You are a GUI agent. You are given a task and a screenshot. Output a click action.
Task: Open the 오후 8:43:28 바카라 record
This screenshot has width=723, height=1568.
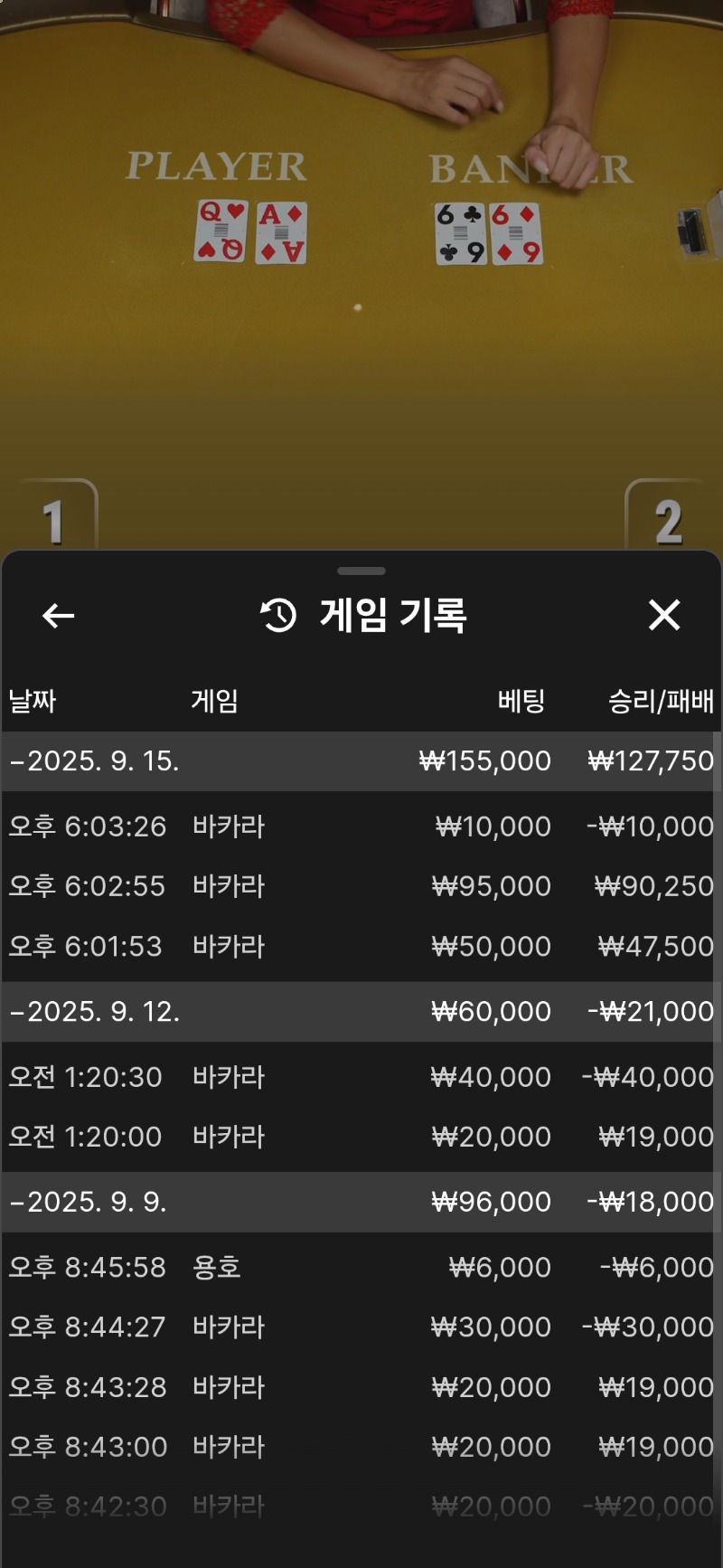(x=361, y=1387)
